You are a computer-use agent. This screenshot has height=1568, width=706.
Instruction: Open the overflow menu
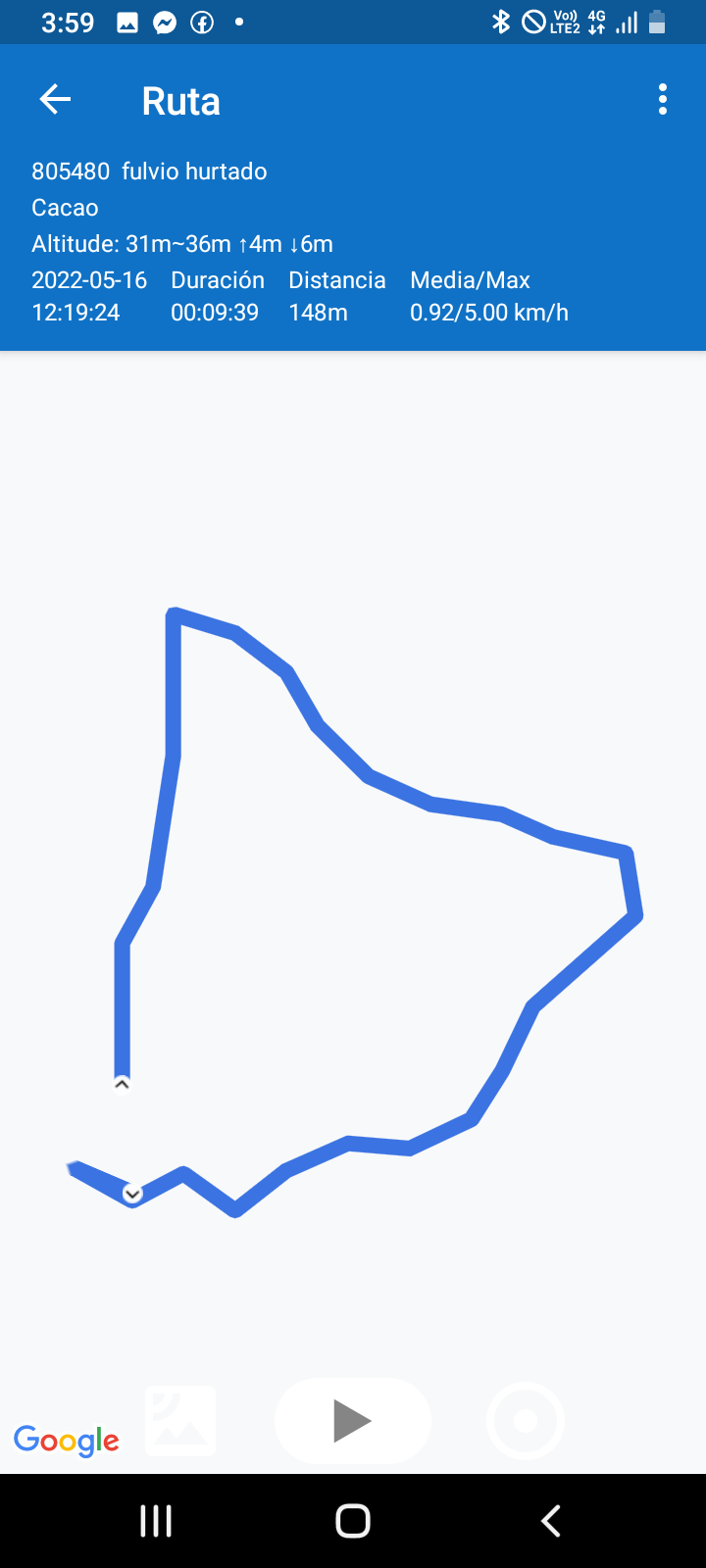663,99
